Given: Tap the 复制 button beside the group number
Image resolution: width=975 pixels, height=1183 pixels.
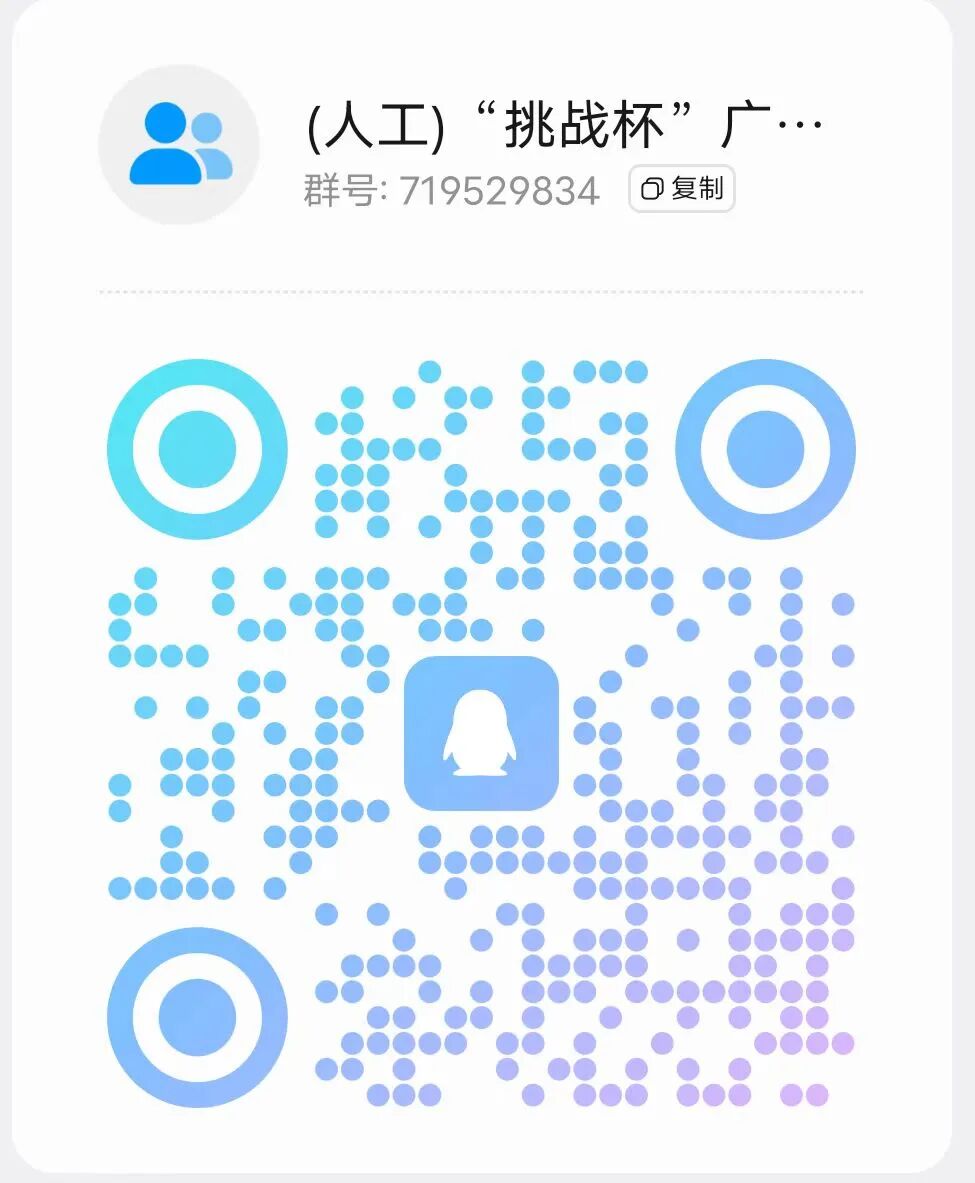Looking at the screenshot, I should pos(682,189).
